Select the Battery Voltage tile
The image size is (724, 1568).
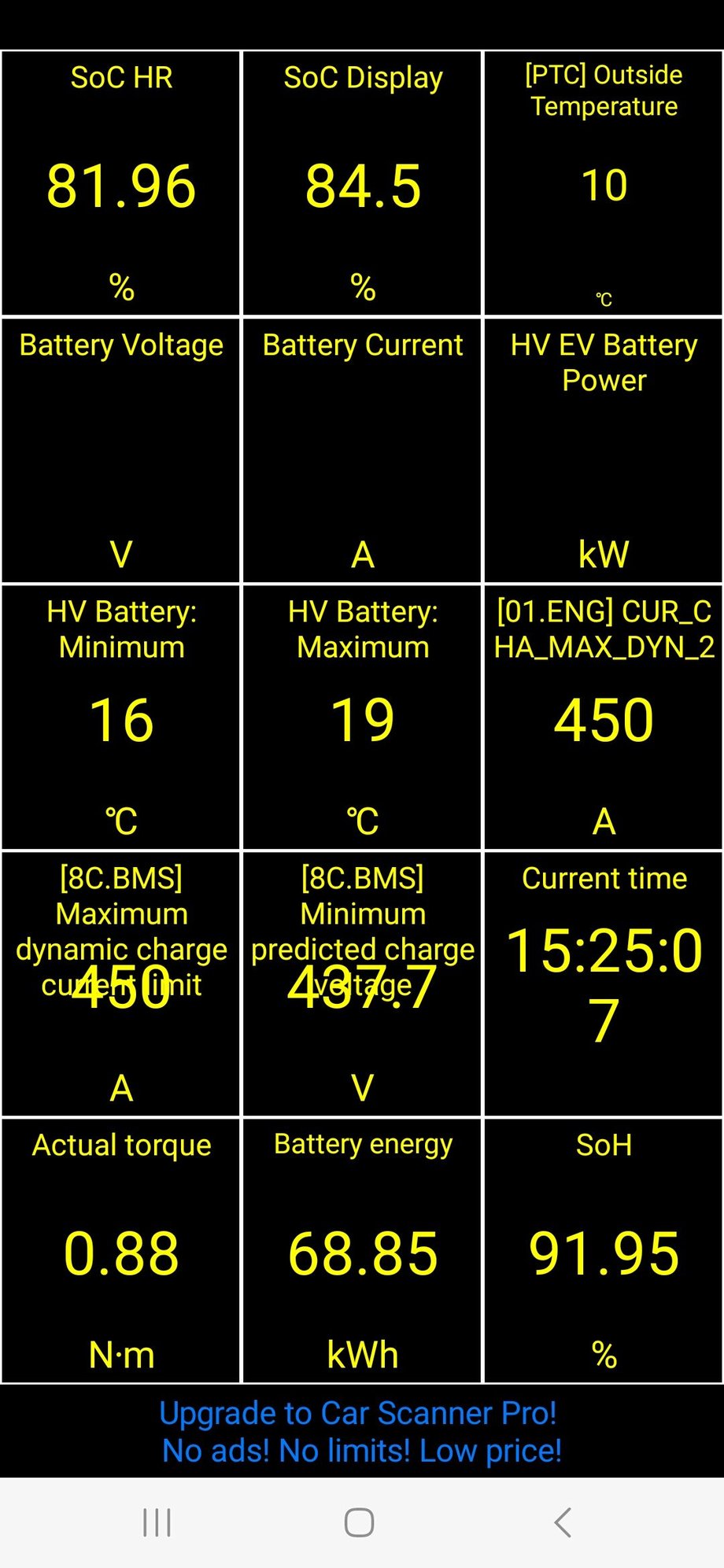coord(121,448)
